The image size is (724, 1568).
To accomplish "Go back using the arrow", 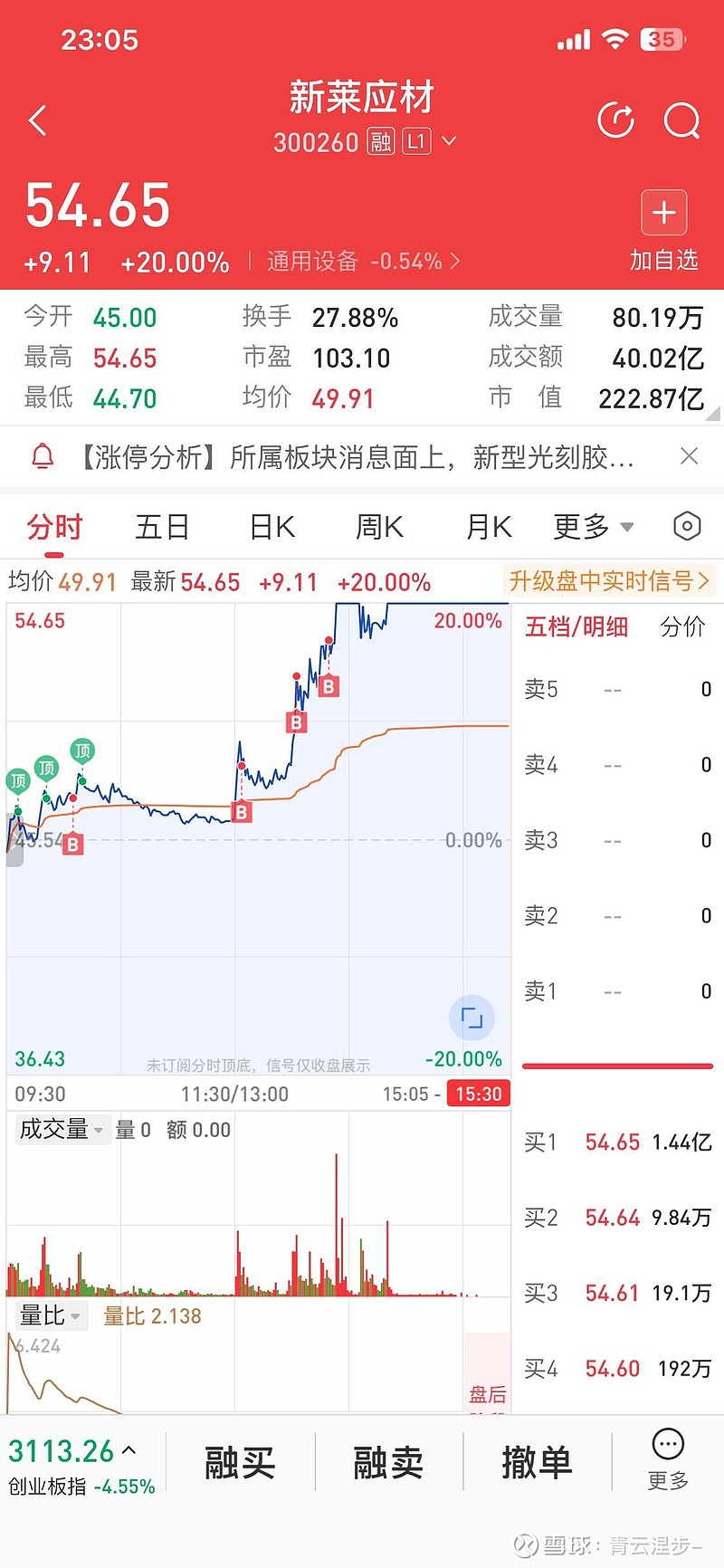I will 38,120.
